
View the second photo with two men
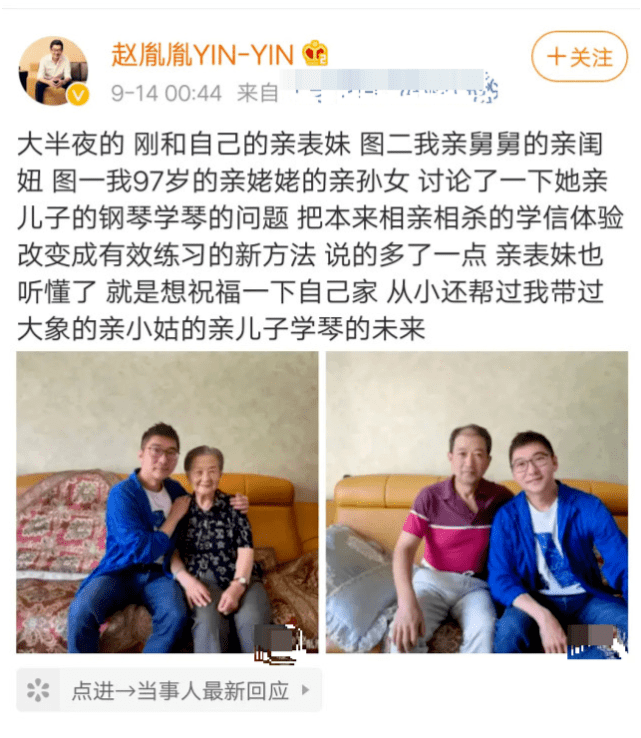pos(477,503)
